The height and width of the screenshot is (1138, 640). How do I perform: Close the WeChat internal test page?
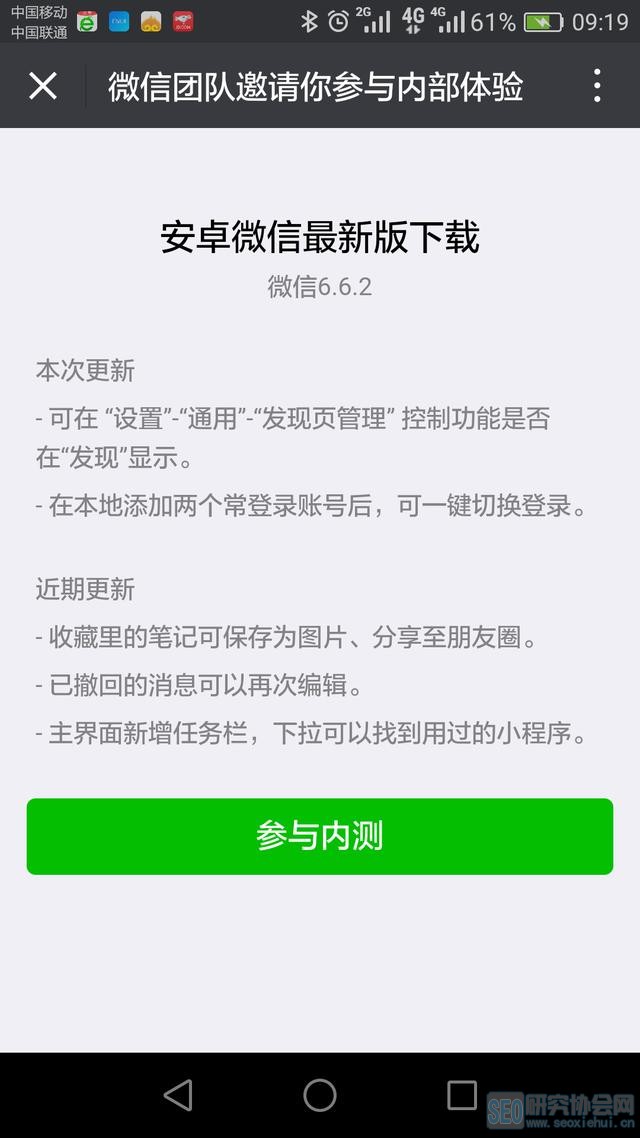coord(43,86)
